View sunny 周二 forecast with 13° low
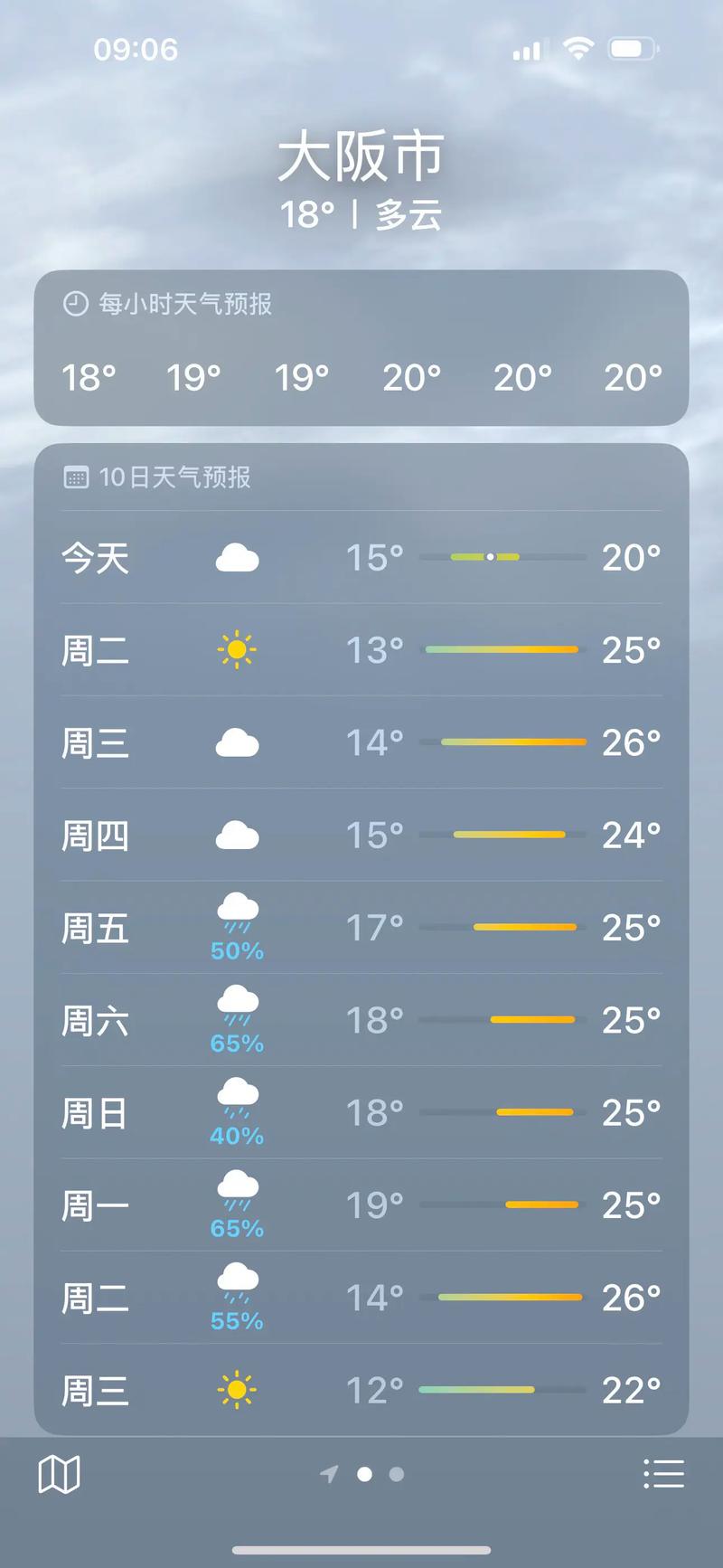 361,650
